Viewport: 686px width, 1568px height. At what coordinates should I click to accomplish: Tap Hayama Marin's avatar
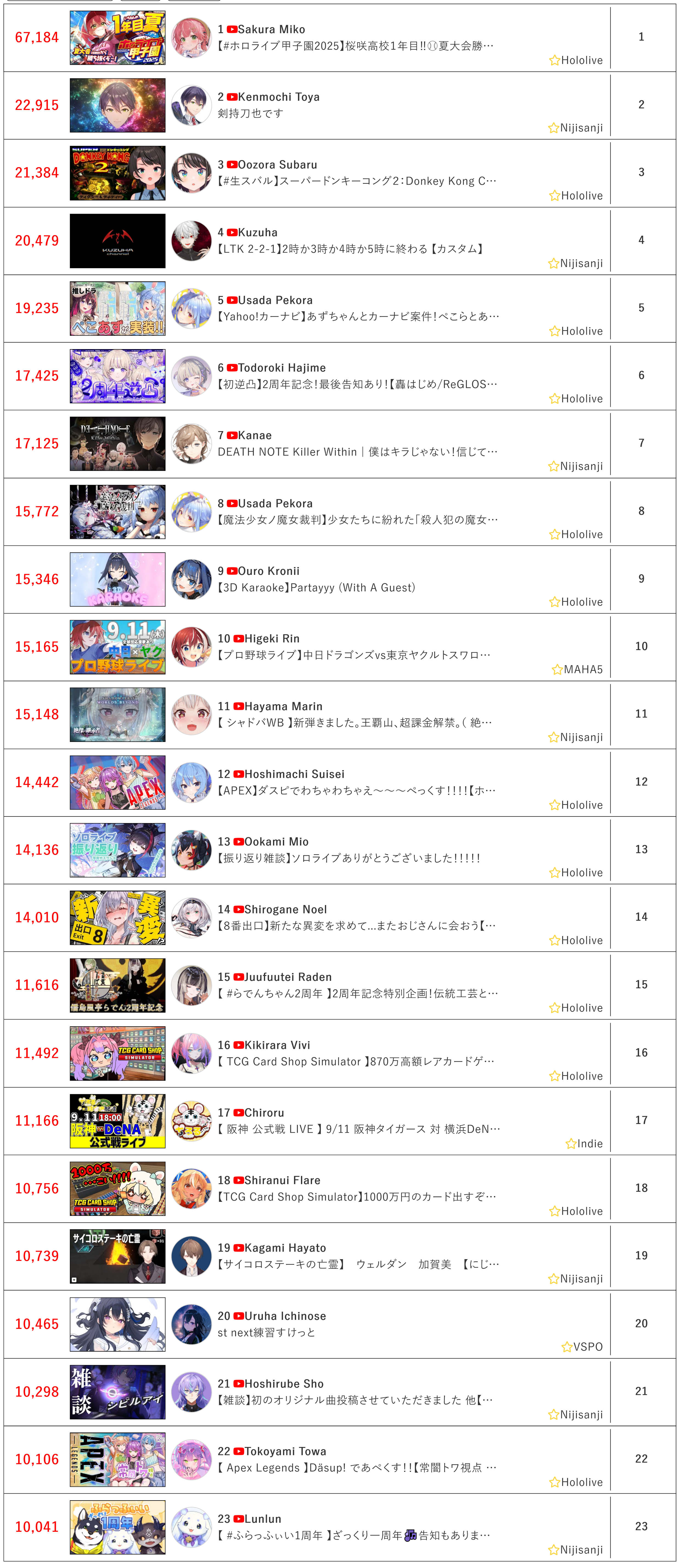pyautogui.click(x=191, y=714)
